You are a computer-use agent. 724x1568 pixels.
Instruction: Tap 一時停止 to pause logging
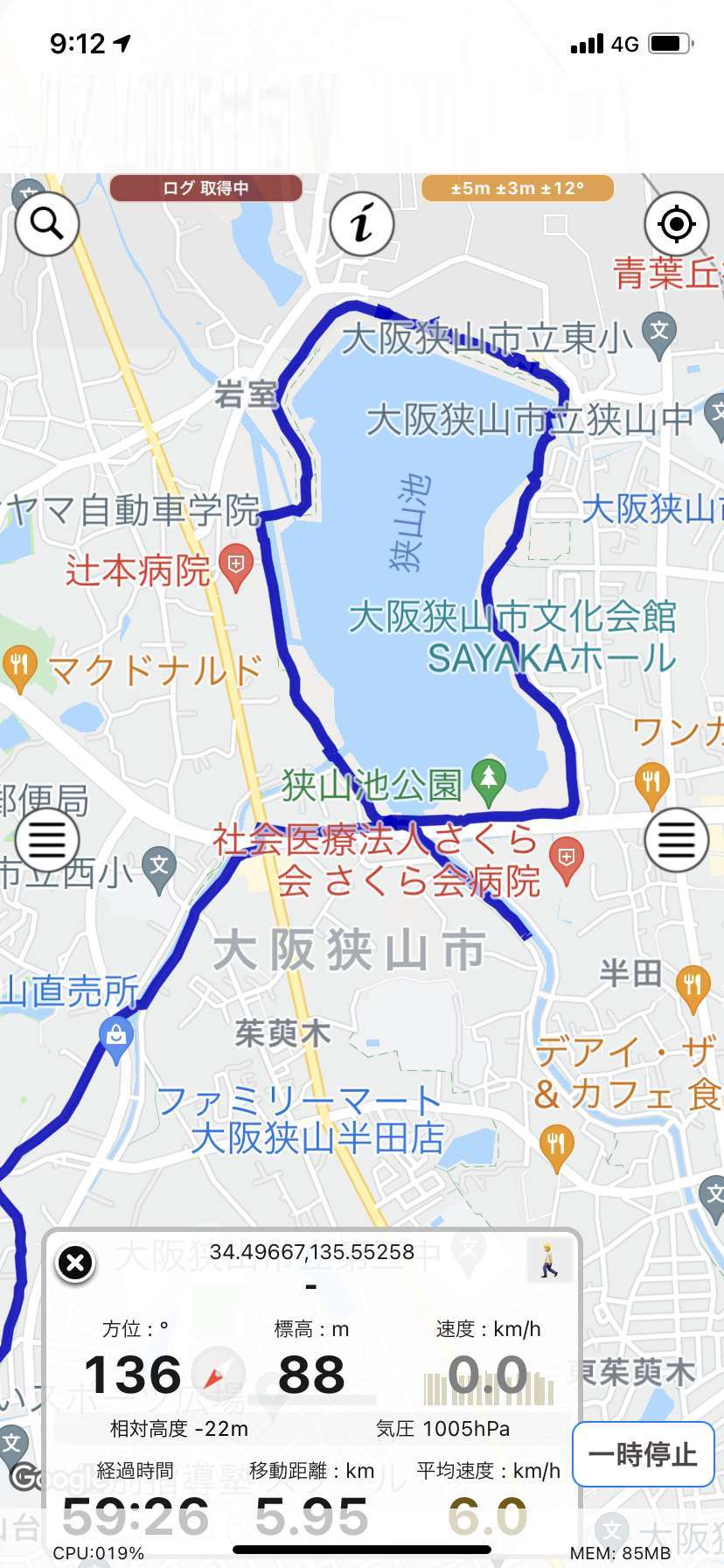tap(643, 1454)
